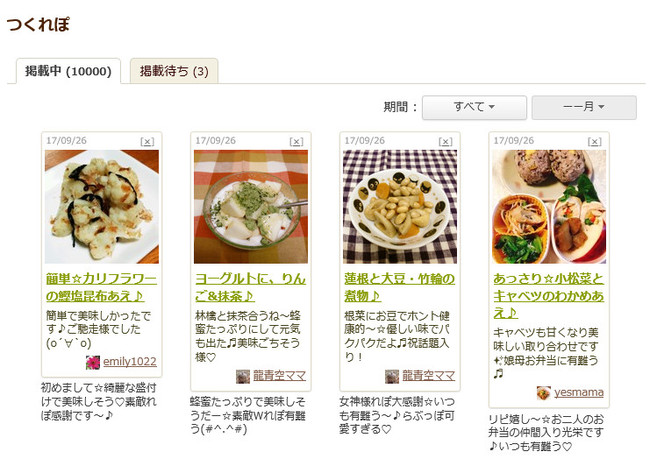The width and height of the screenshot is (650, 459).
Task: Open the month dropdown
Action: point(583,107)
